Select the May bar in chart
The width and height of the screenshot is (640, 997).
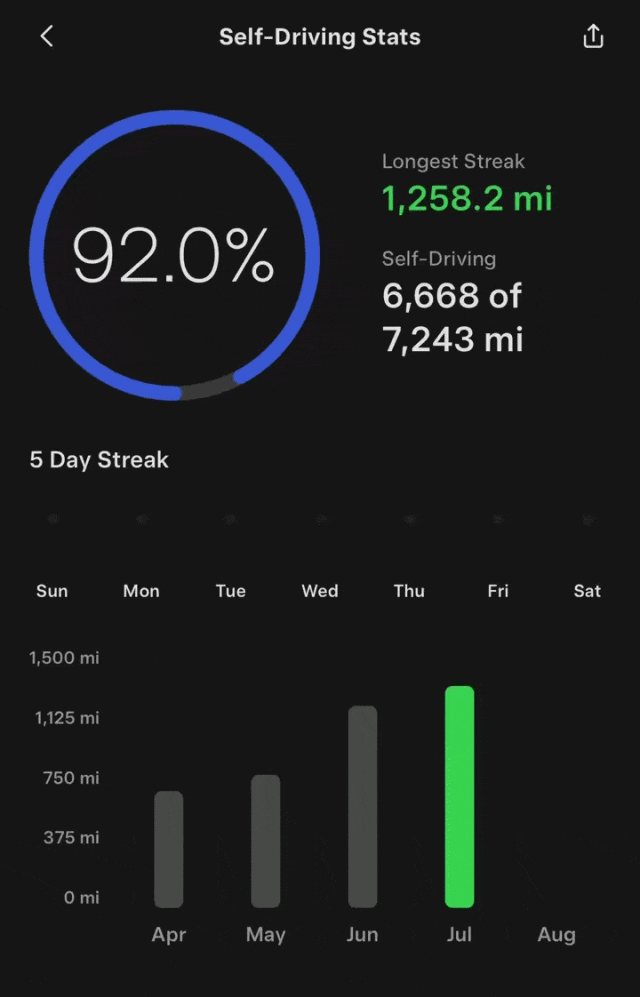(x=266, y=841)
